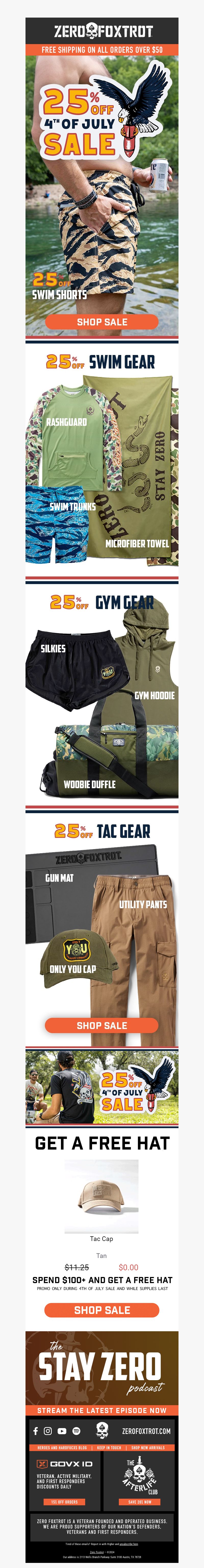Open the YouTube channel icon

pyautogui.click(x=62, y=1431)
